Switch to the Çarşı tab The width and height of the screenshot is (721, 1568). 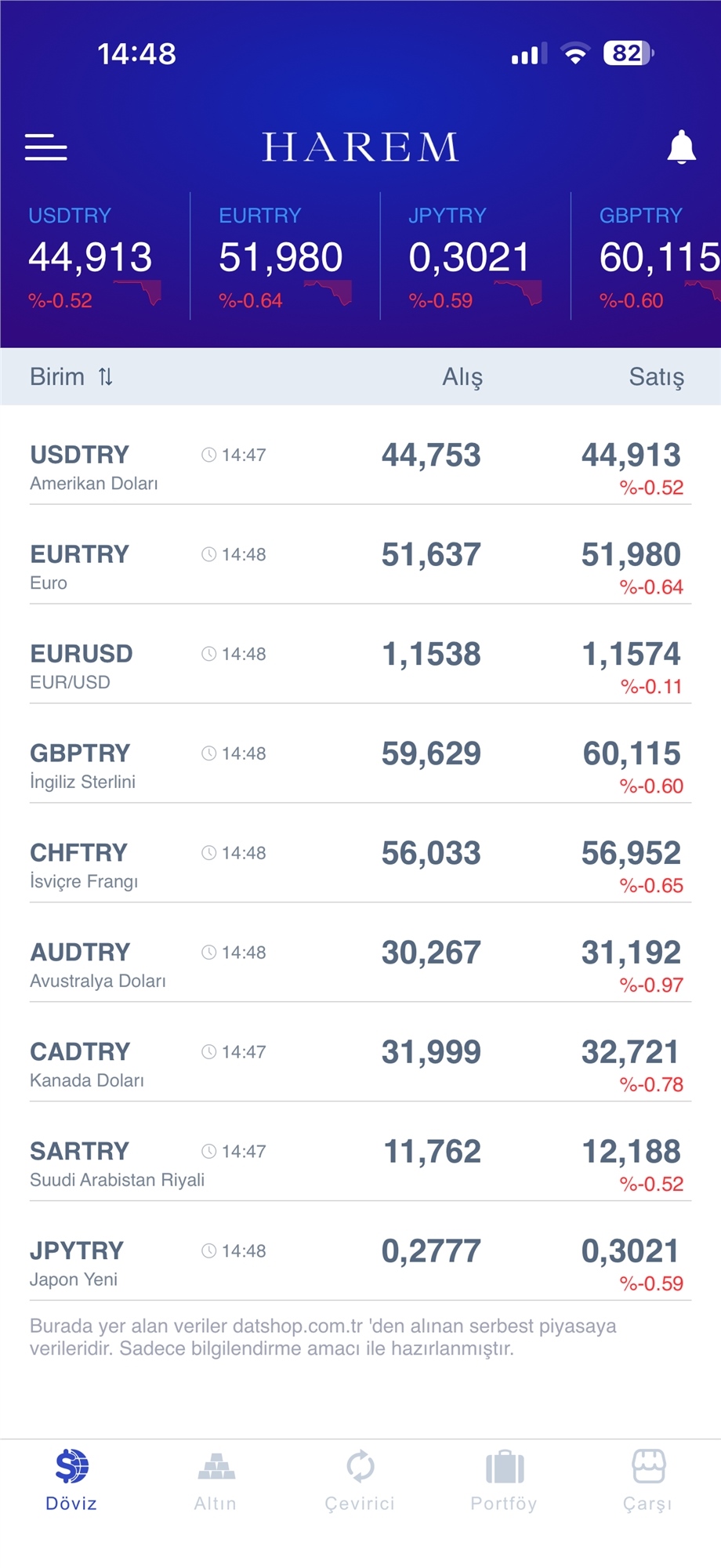click(647, 1479)
